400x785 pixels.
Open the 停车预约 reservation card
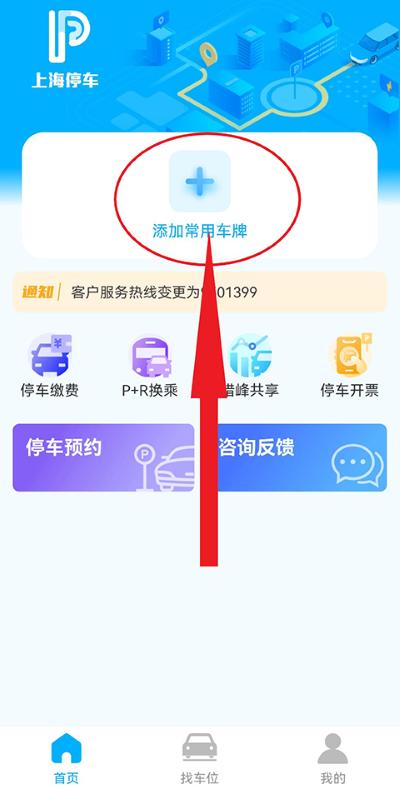pyautogui.click(x=103, y=458)
